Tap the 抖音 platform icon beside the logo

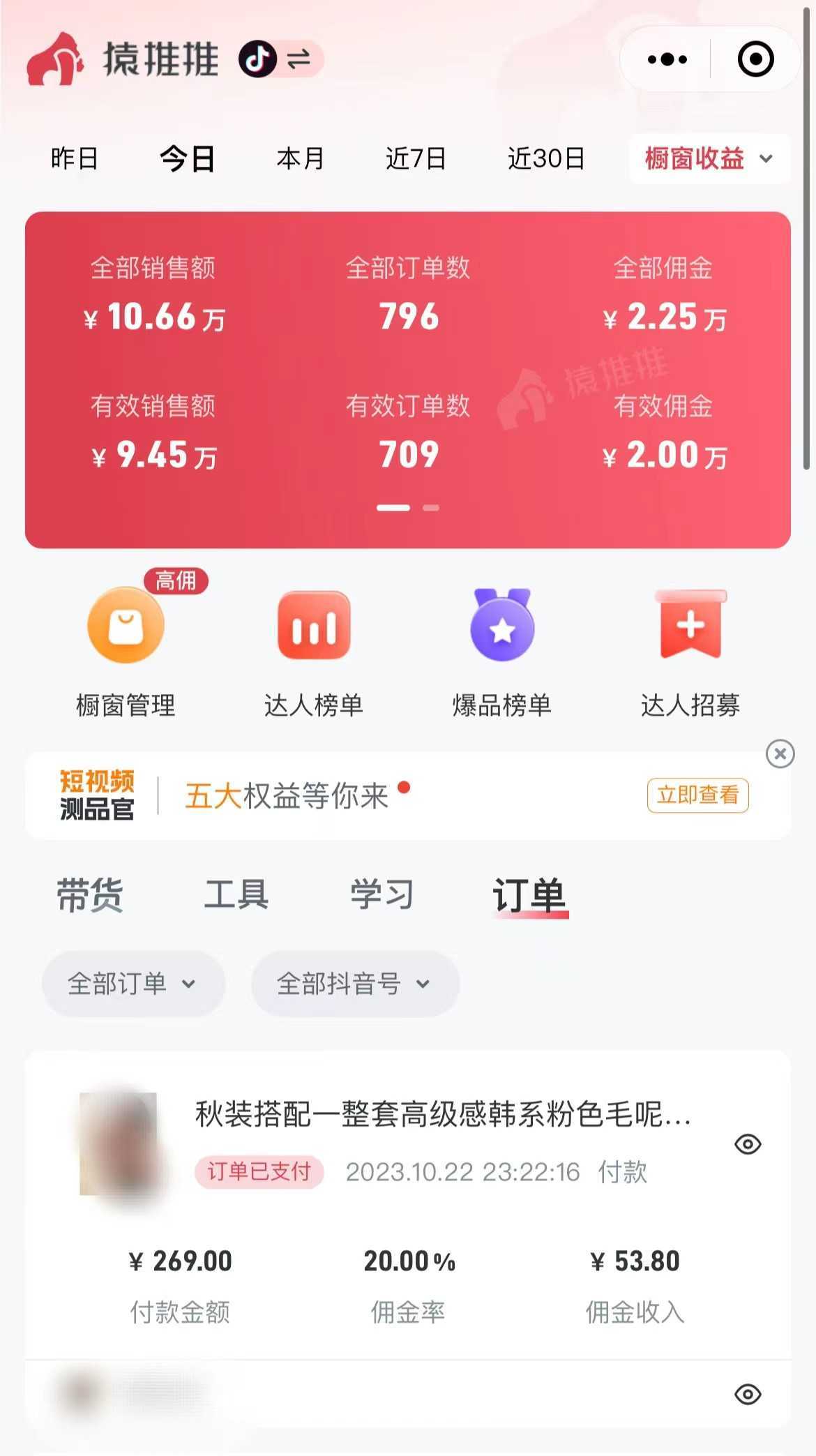pos(257,59)
